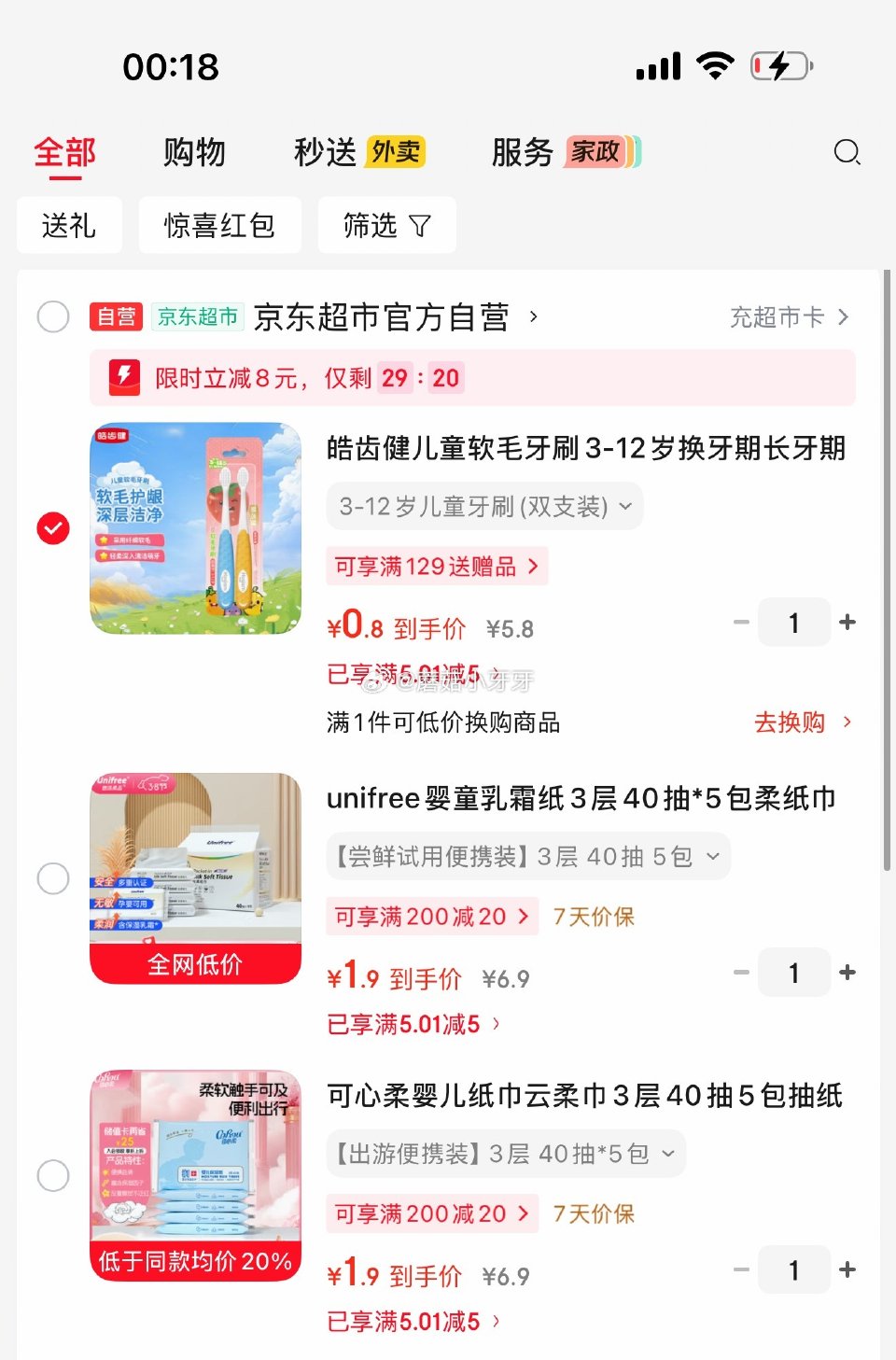Uncheck the 皓齿健儿童软毛牙刷 item
Image resolution: width=896 pixels, height=1360 pixels.
pyautogui.click(x=53, y=528)
